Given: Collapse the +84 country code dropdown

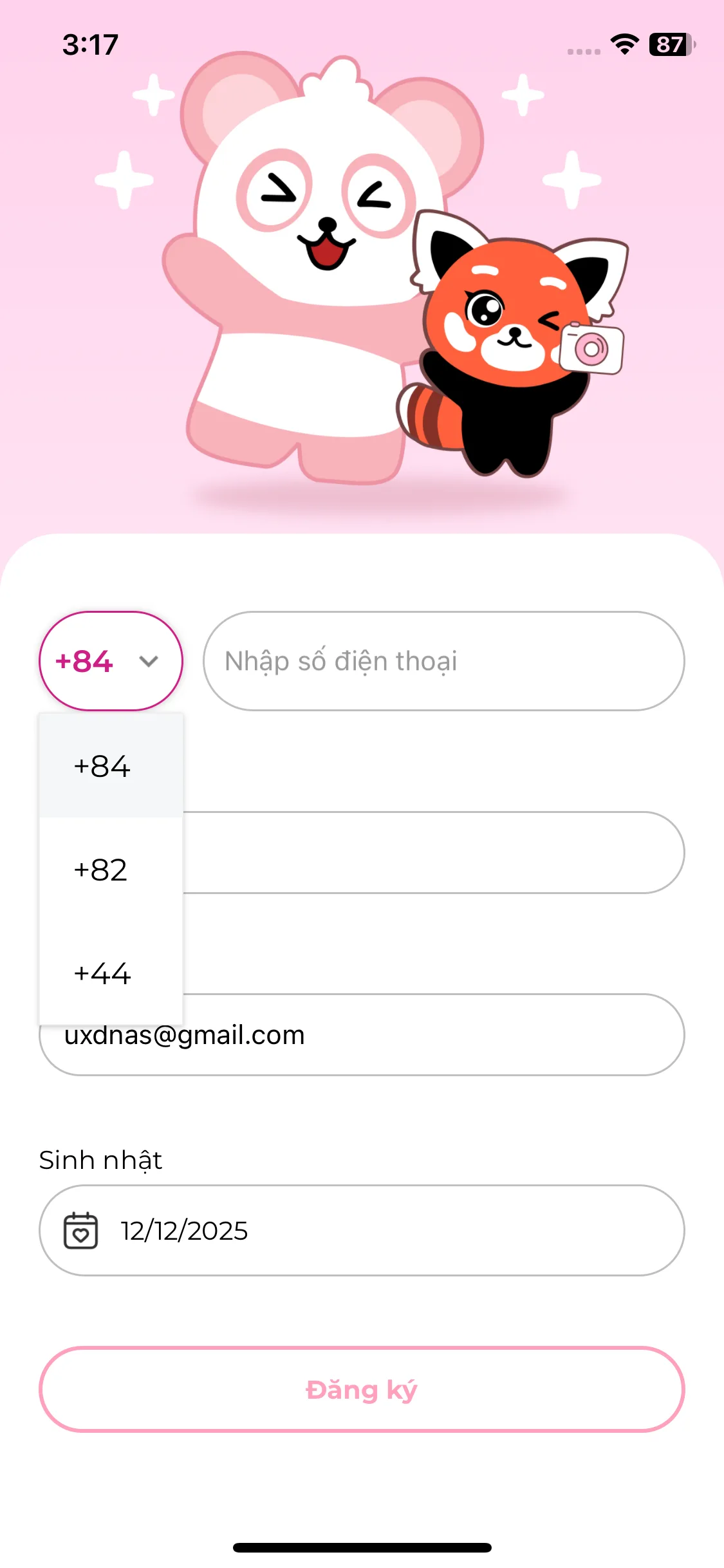Looking at the screenshot, I should point(111,661).
